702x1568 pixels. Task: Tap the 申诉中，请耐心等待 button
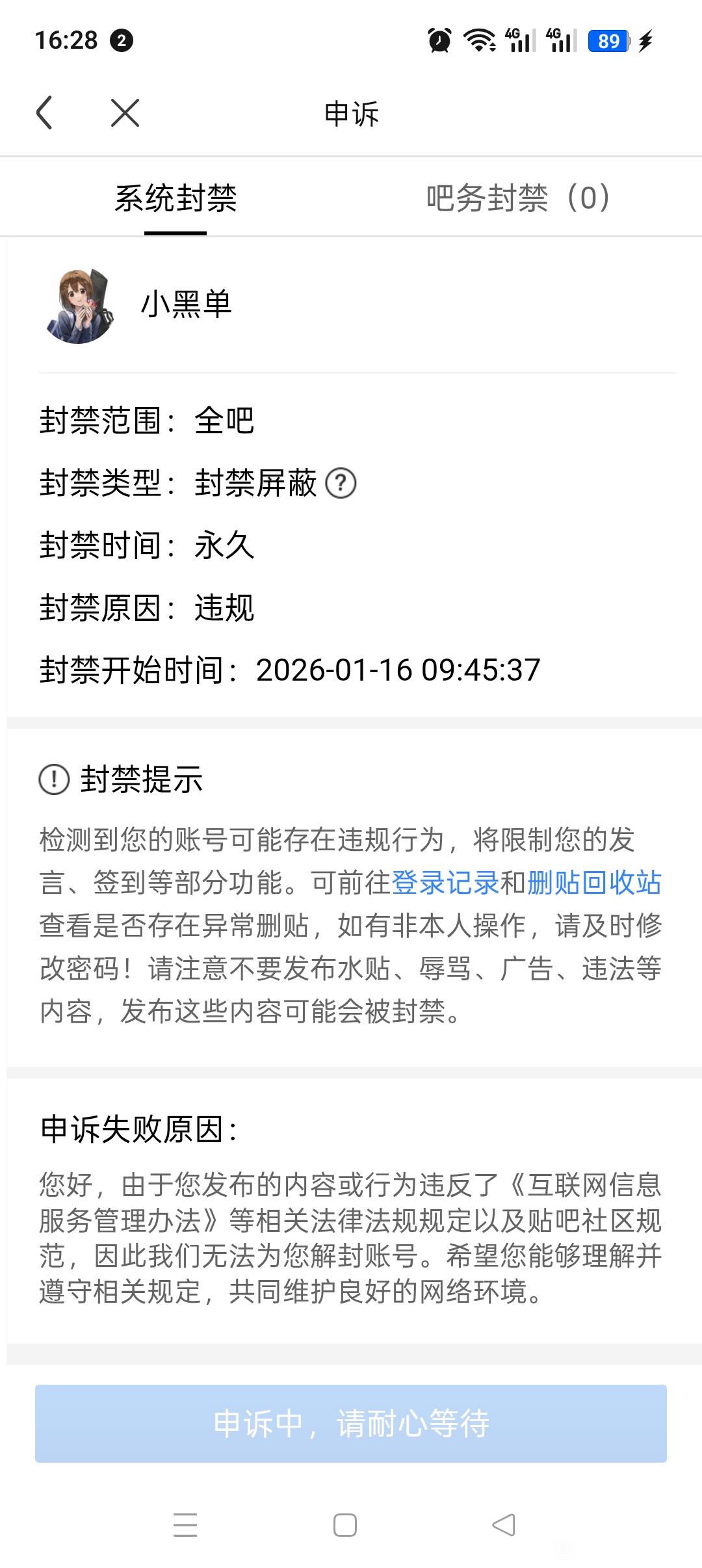click(x=351, y=1423)
